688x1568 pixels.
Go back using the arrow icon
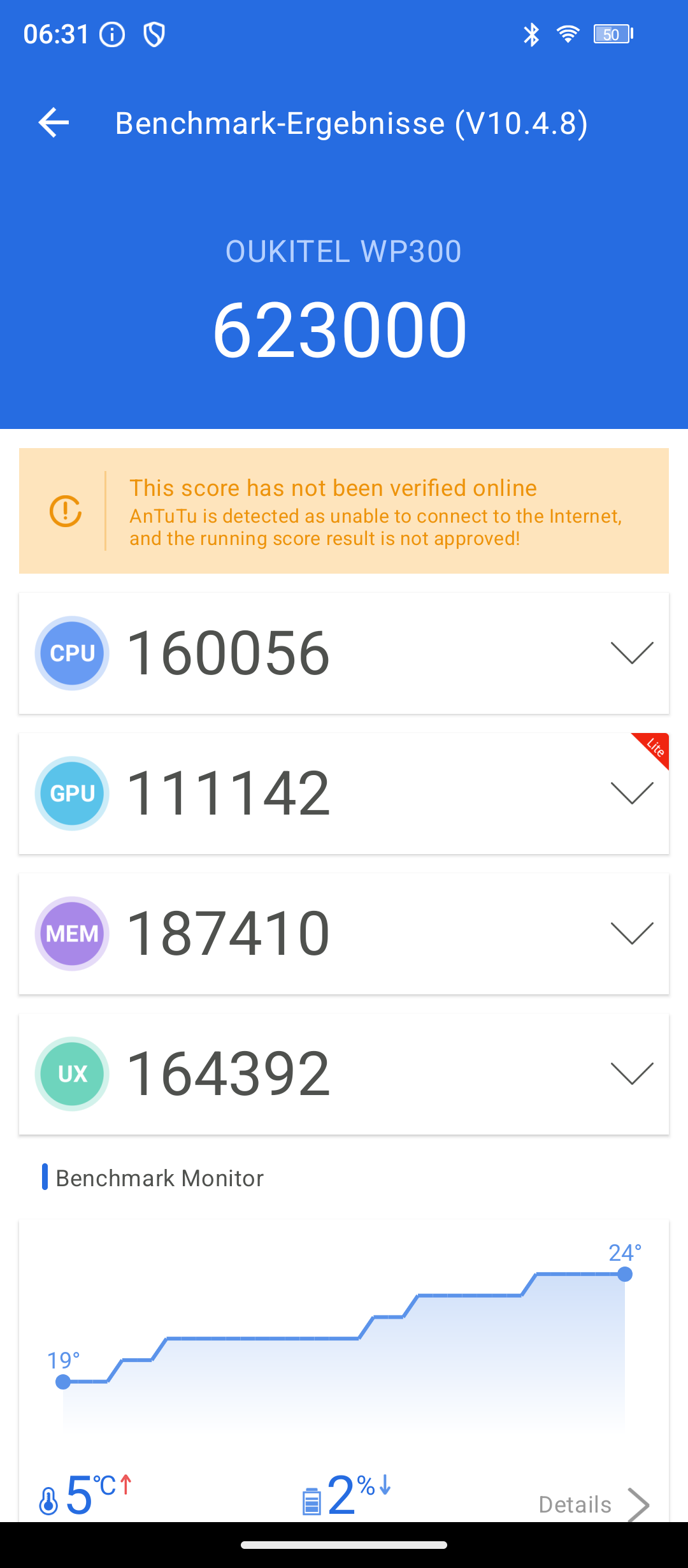54,123
